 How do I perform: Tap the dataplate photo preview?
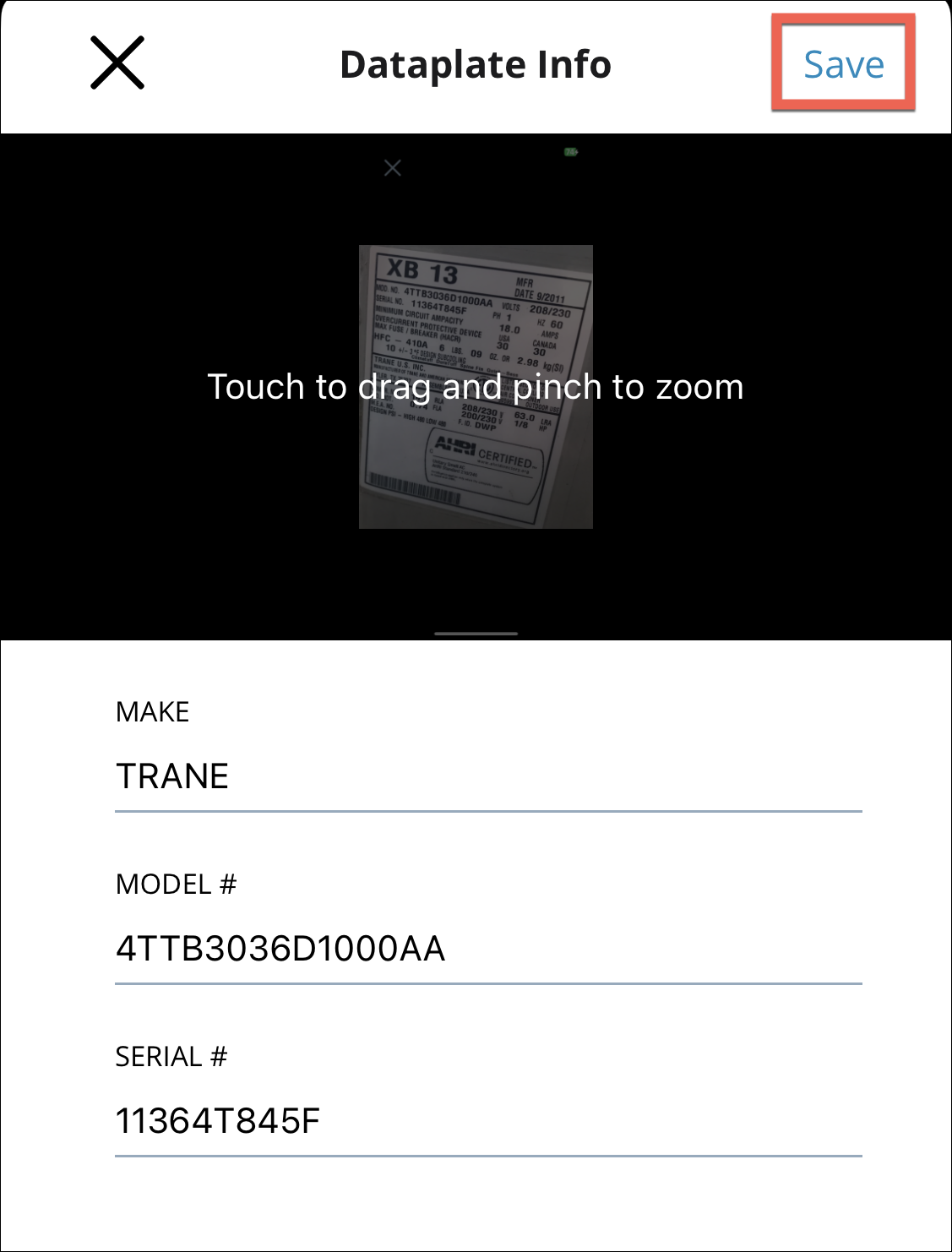click(476, 387)
